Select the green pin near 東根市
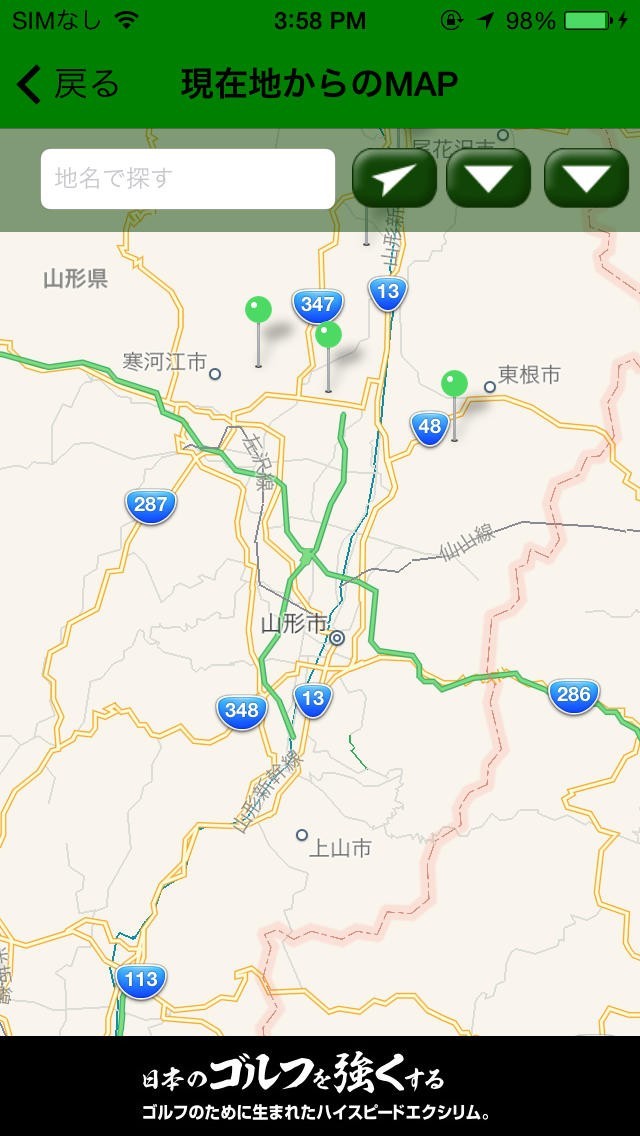 point(455,384)
